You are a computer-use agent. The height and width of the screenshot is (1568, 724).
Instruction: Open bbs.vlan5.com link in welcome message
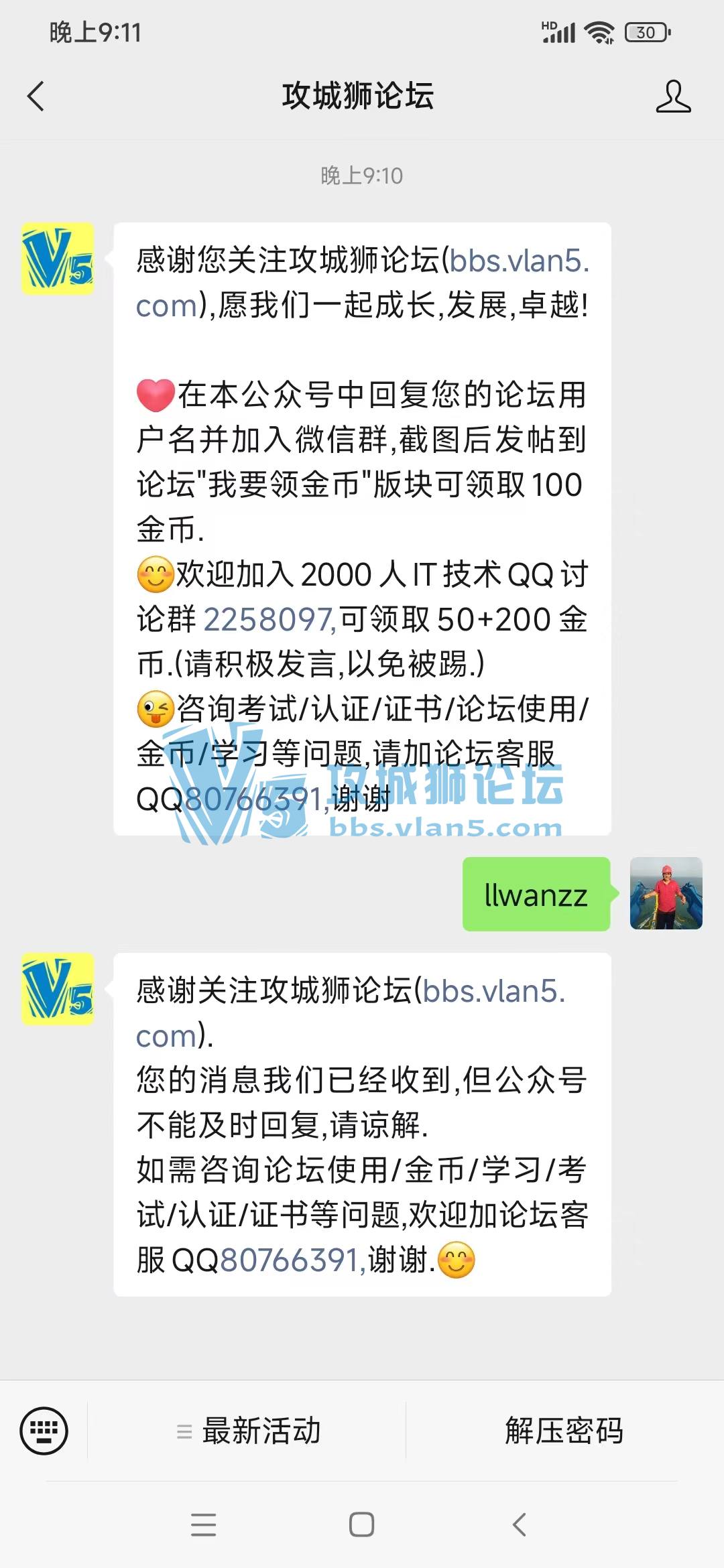click(518, 261)
